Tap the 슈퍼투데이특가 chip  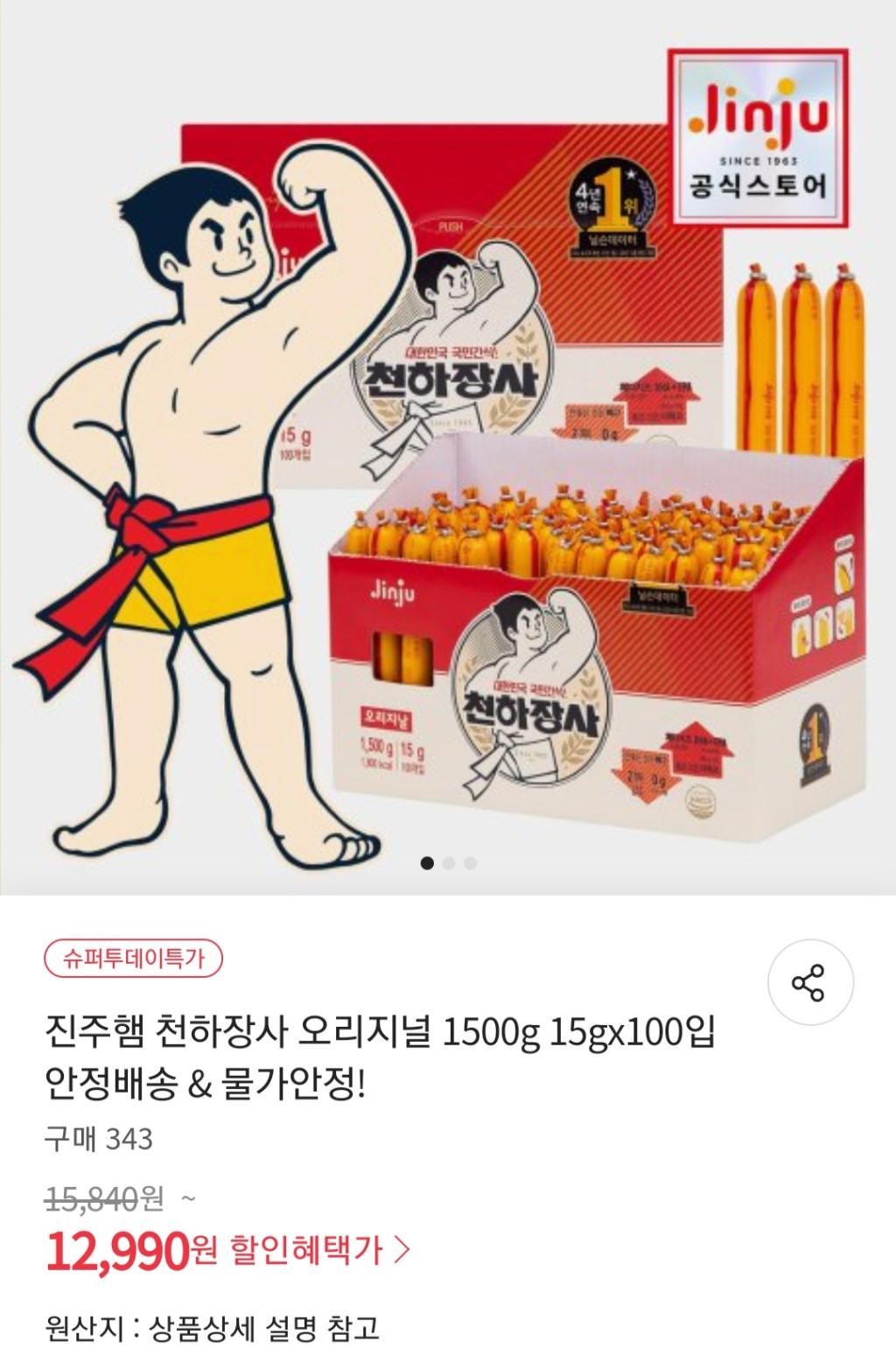coord(134,959)
